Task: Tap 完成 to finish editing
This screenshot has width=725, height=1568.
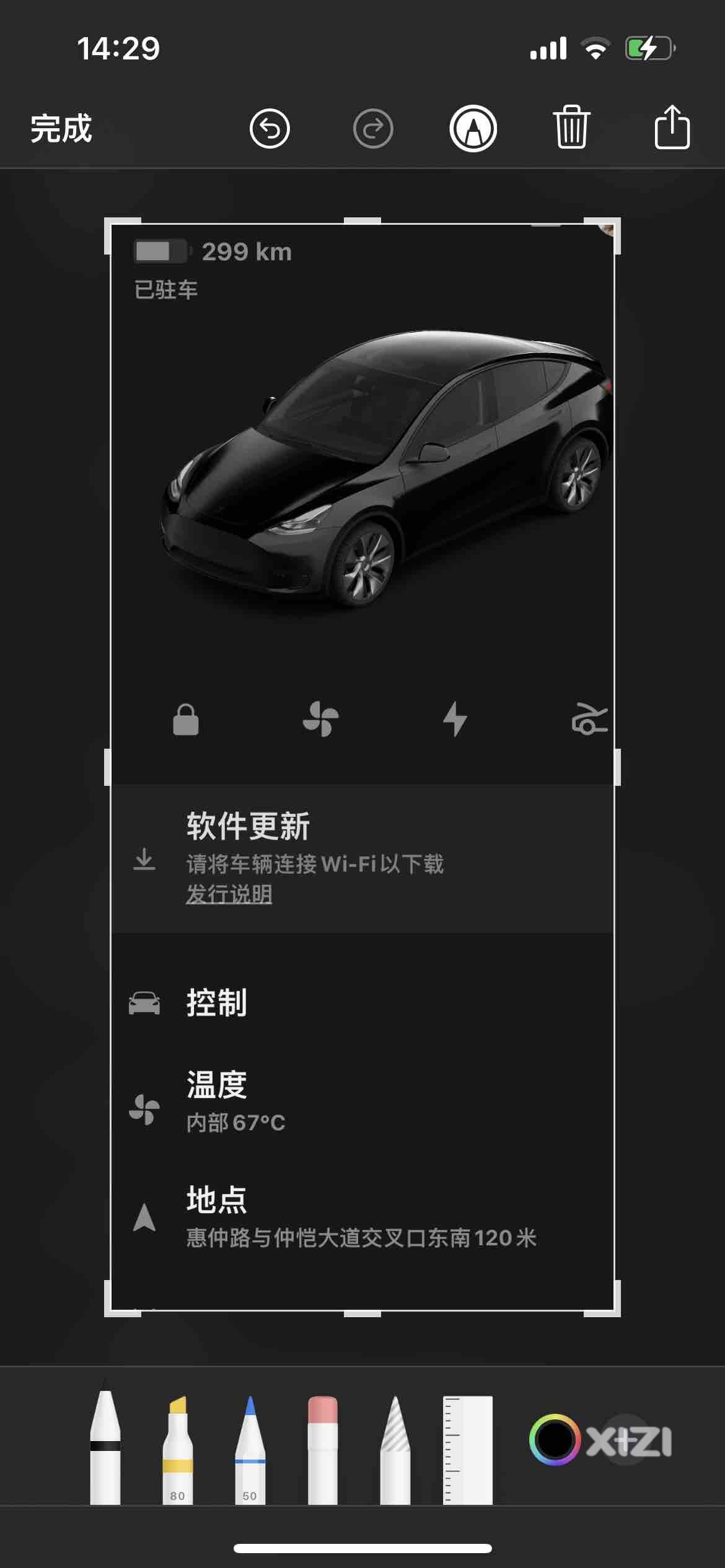Action: point(61,129)
